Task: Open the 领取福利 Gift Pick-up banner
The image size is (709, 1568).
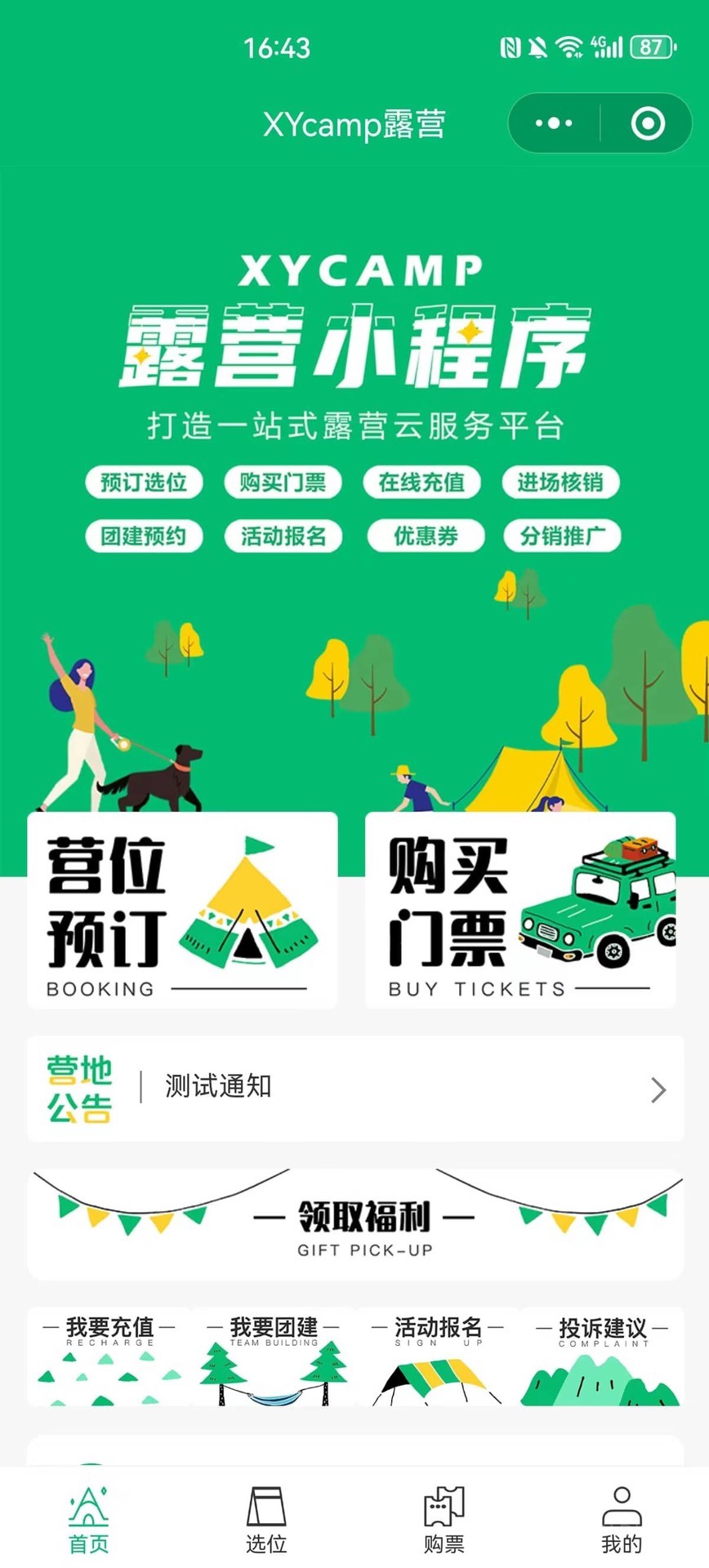Action: point(355,1224)
